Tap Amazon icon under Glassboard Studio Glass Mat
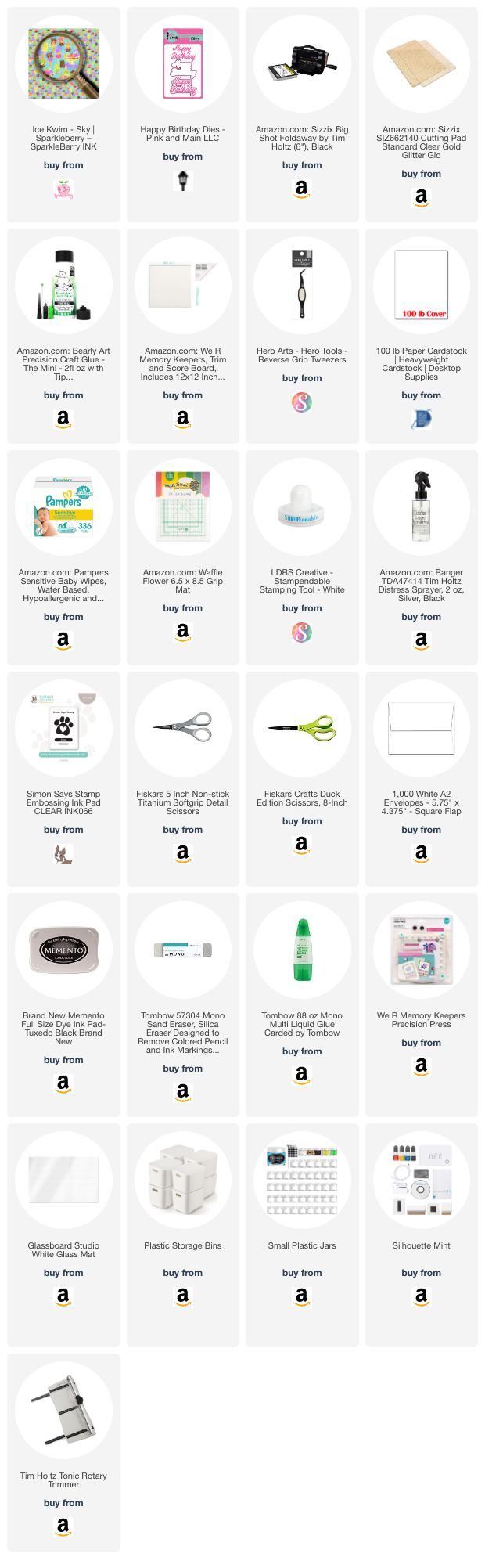This screenshot has width=485, height=1568. [63, 1296]
